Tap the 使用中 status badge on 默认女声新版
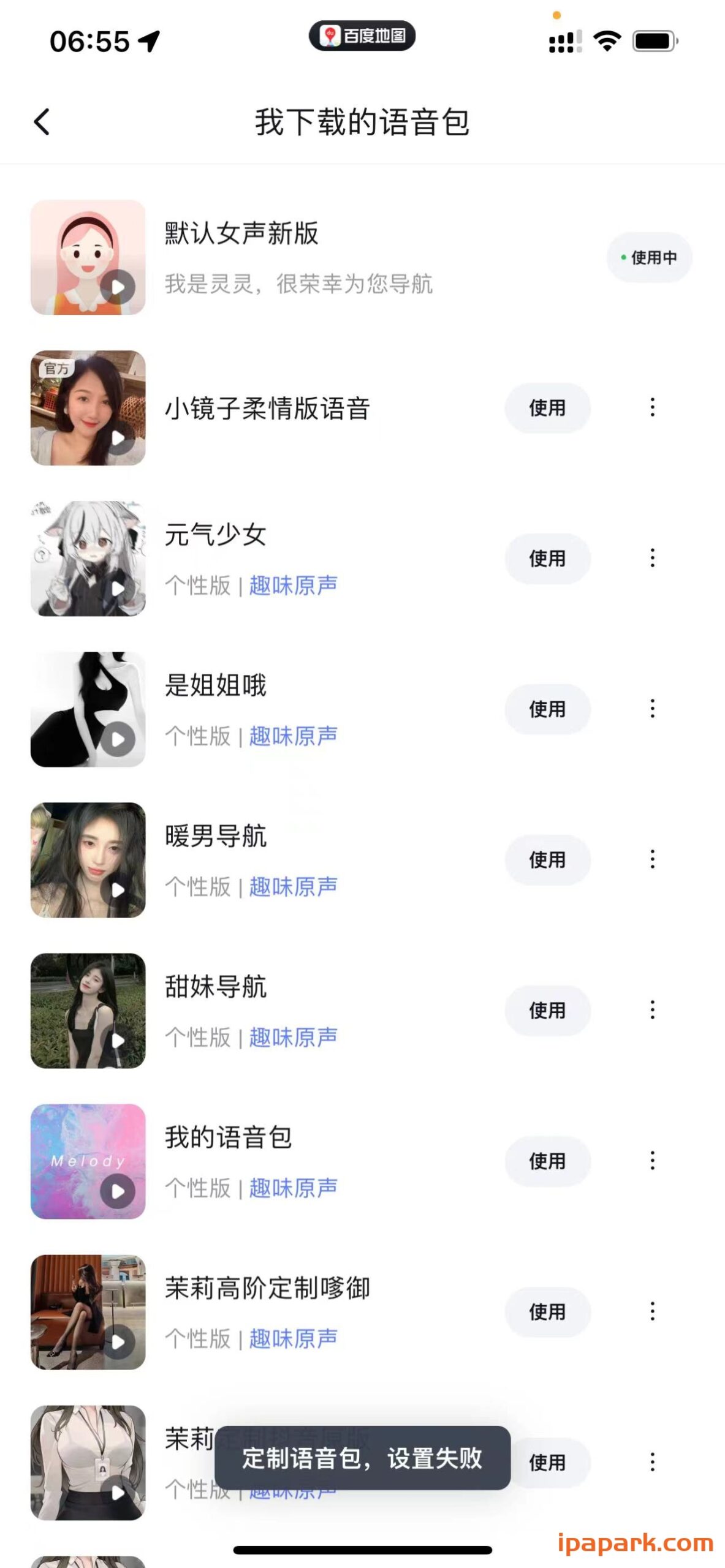 649,258
